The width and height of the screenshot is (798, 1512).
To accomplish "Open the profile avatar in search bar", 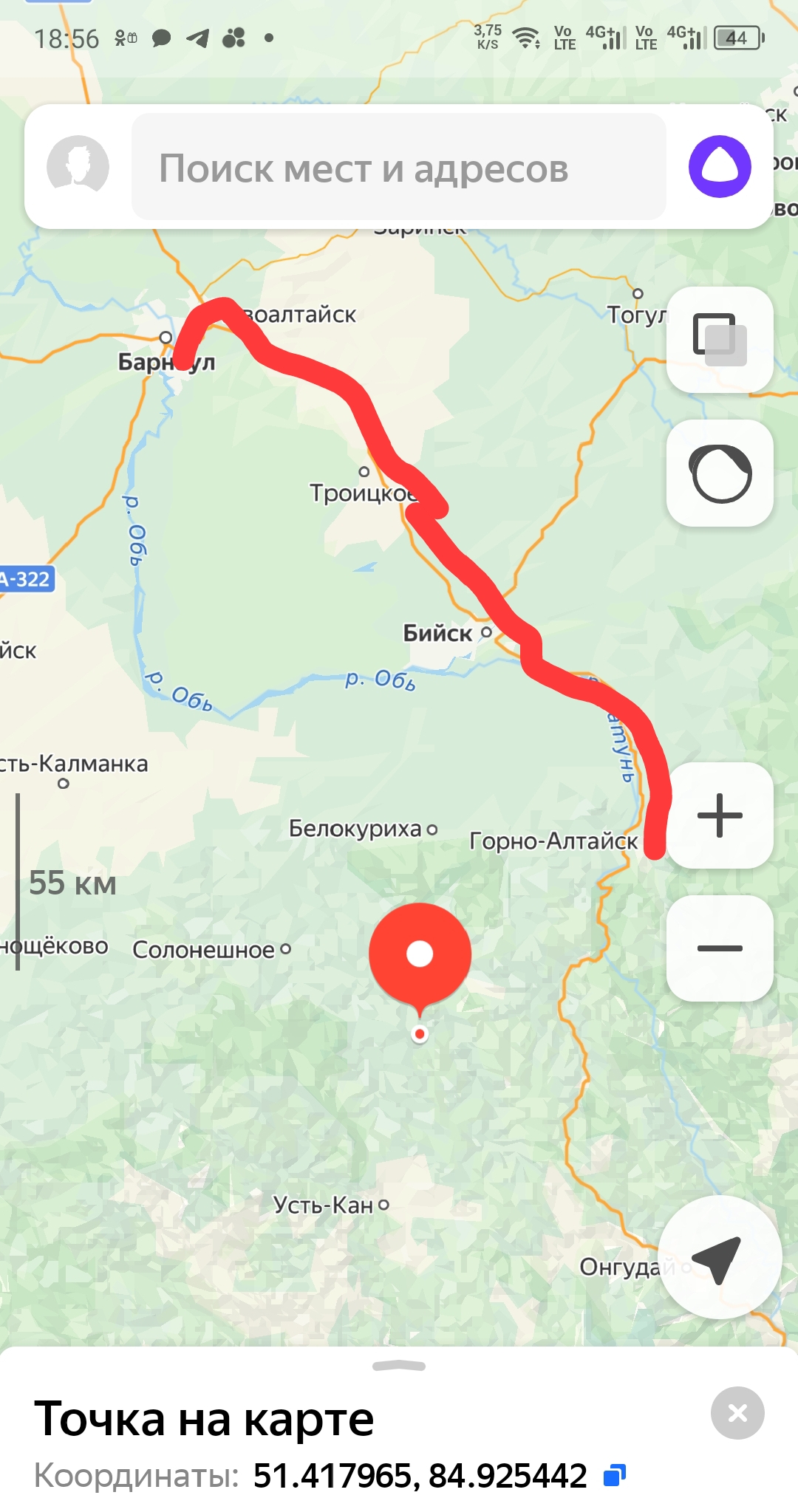I will click(x=78, y=166).
